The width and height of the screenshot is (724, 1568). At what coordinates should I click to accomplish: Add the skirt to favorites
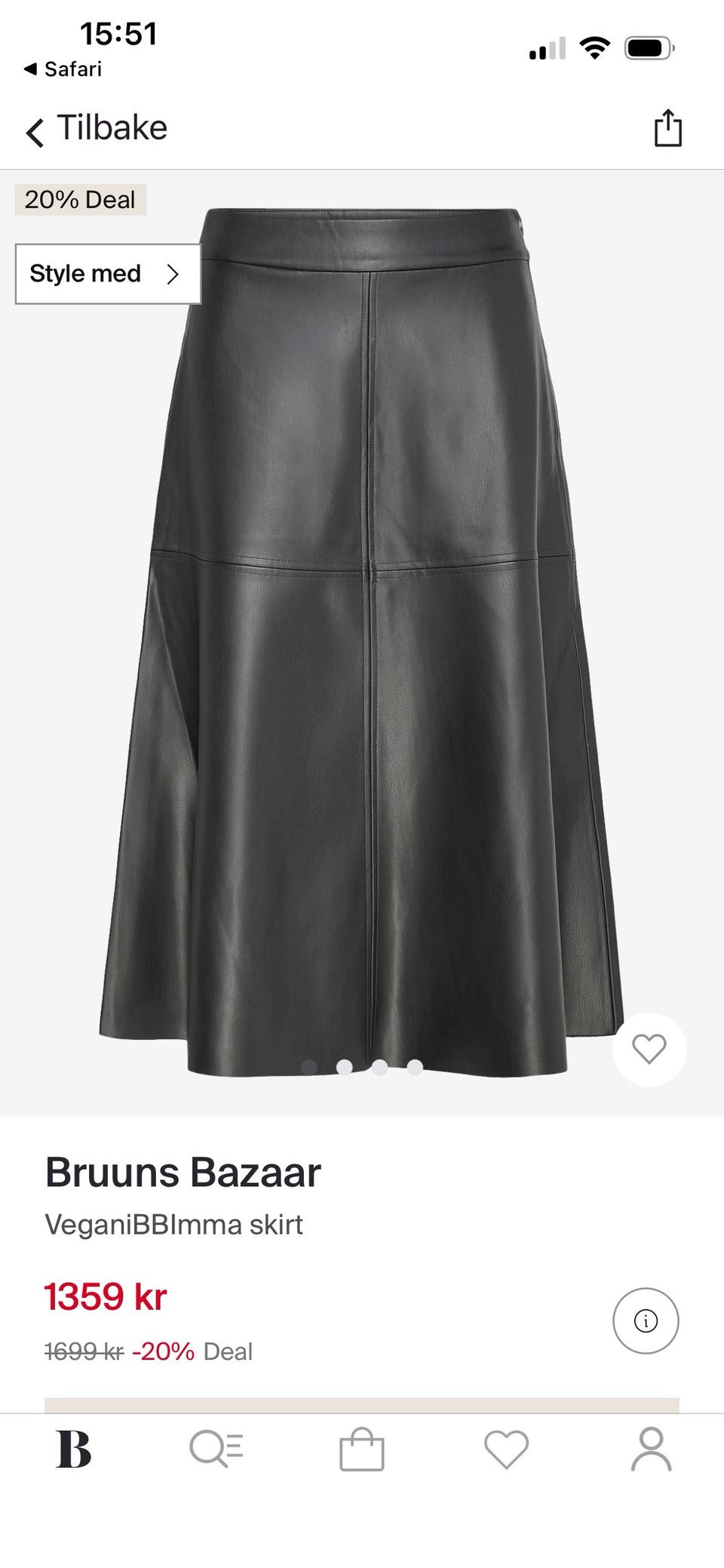click(x=649, y=1049)
